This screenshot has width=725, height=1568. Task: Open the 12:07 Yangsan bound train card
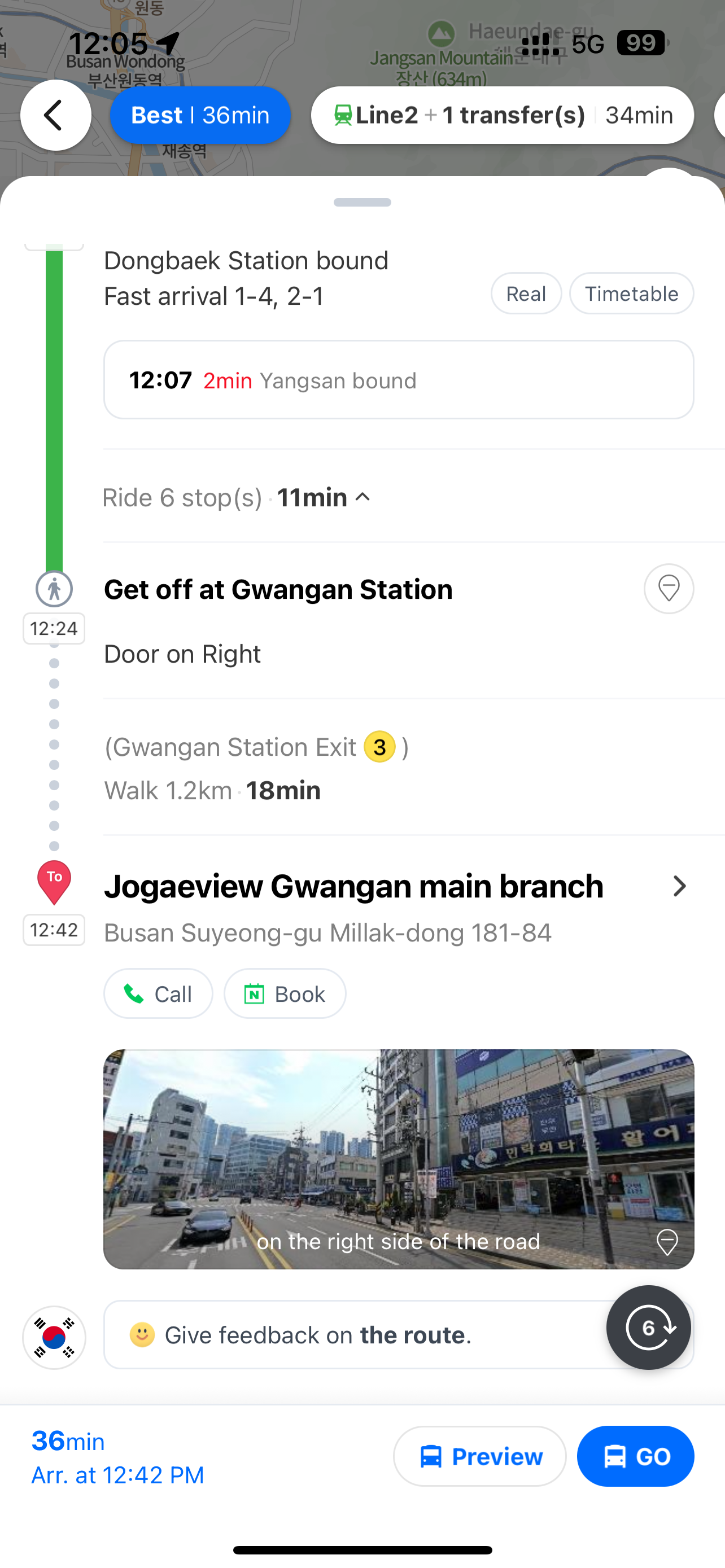coord(398,380)
